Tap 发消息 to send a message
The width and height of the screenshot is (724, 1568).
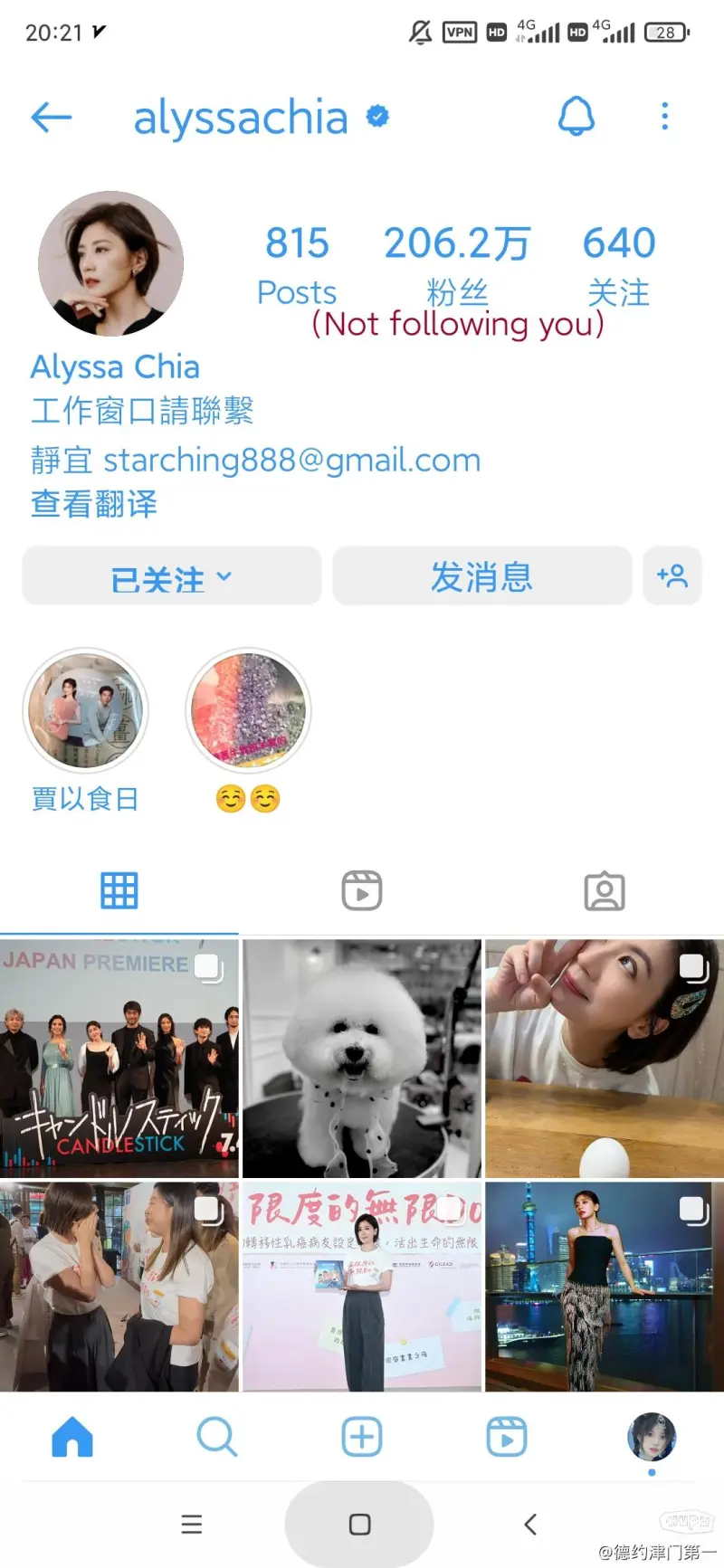(481, 576)
